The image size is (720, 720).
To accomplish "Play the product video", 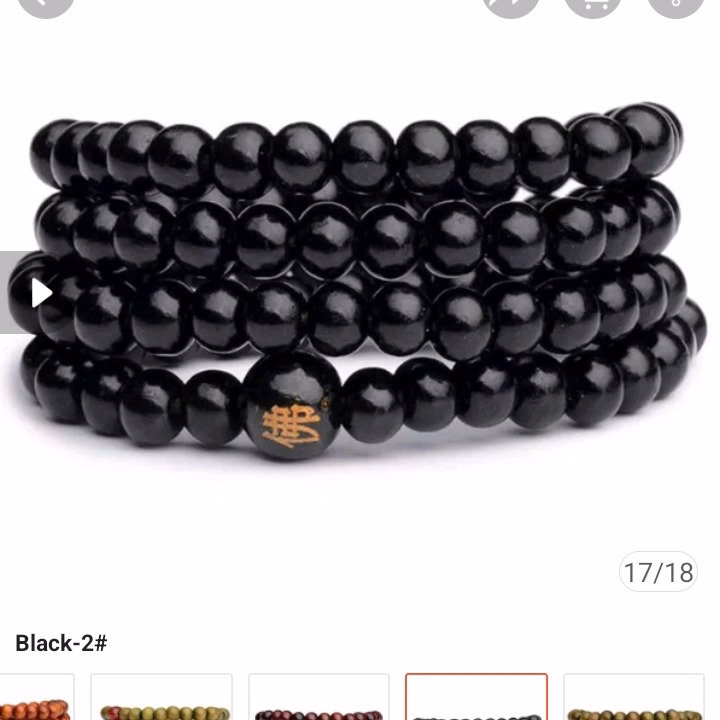I will point(40,292).
